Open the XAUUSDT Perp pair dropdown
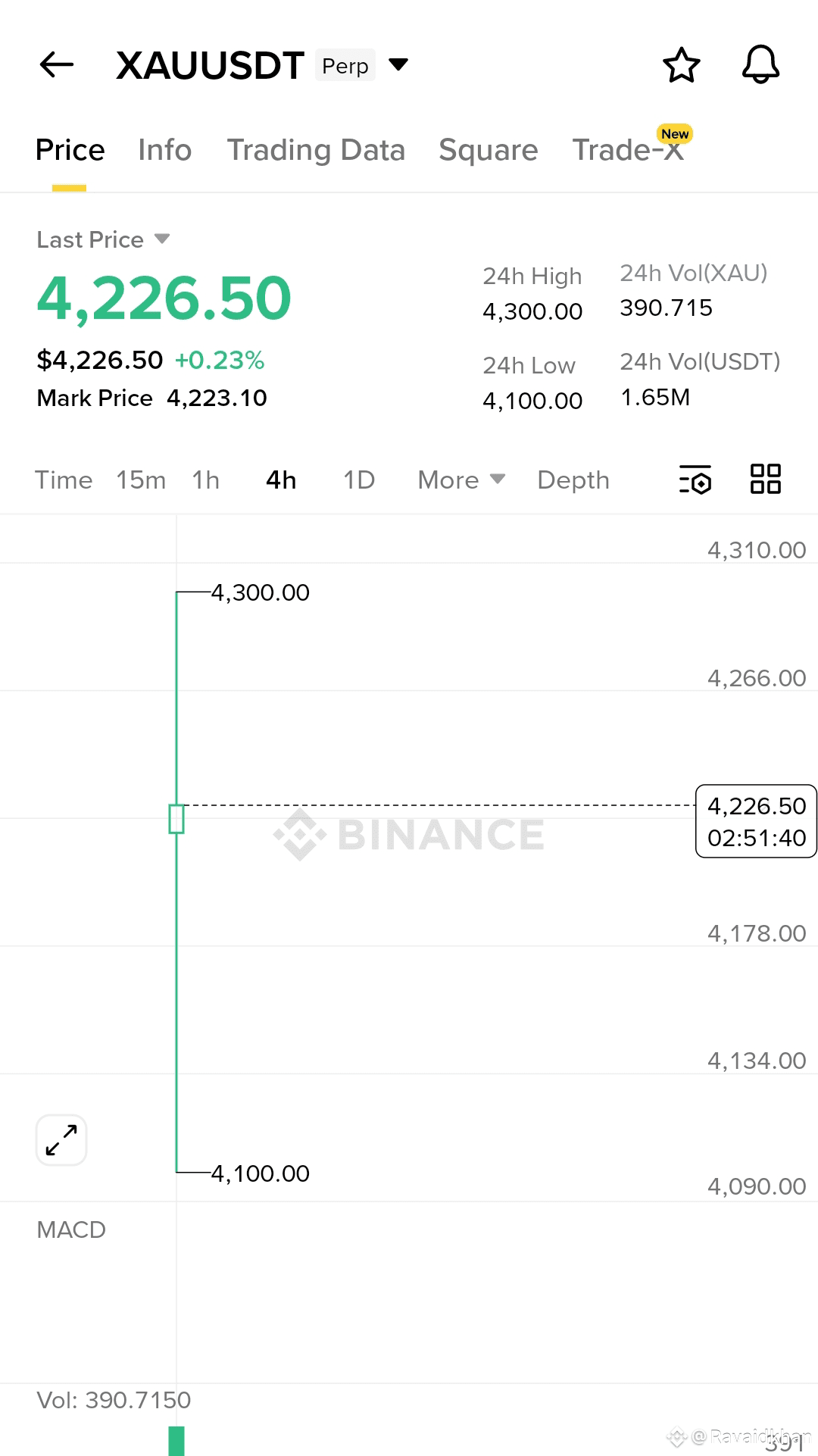 tap(399, 65)
